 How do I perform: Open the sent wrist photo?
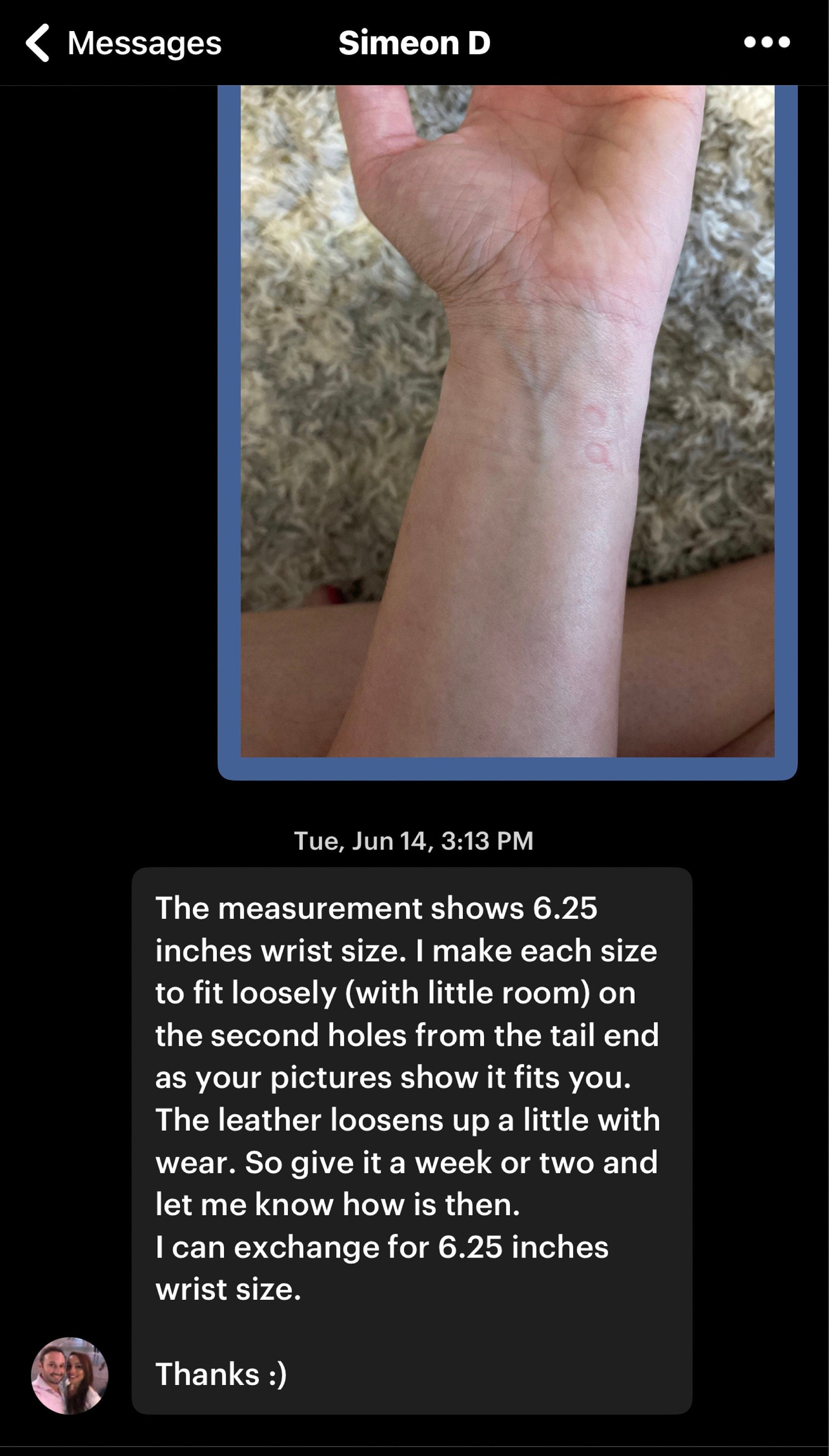click(507, 421)
